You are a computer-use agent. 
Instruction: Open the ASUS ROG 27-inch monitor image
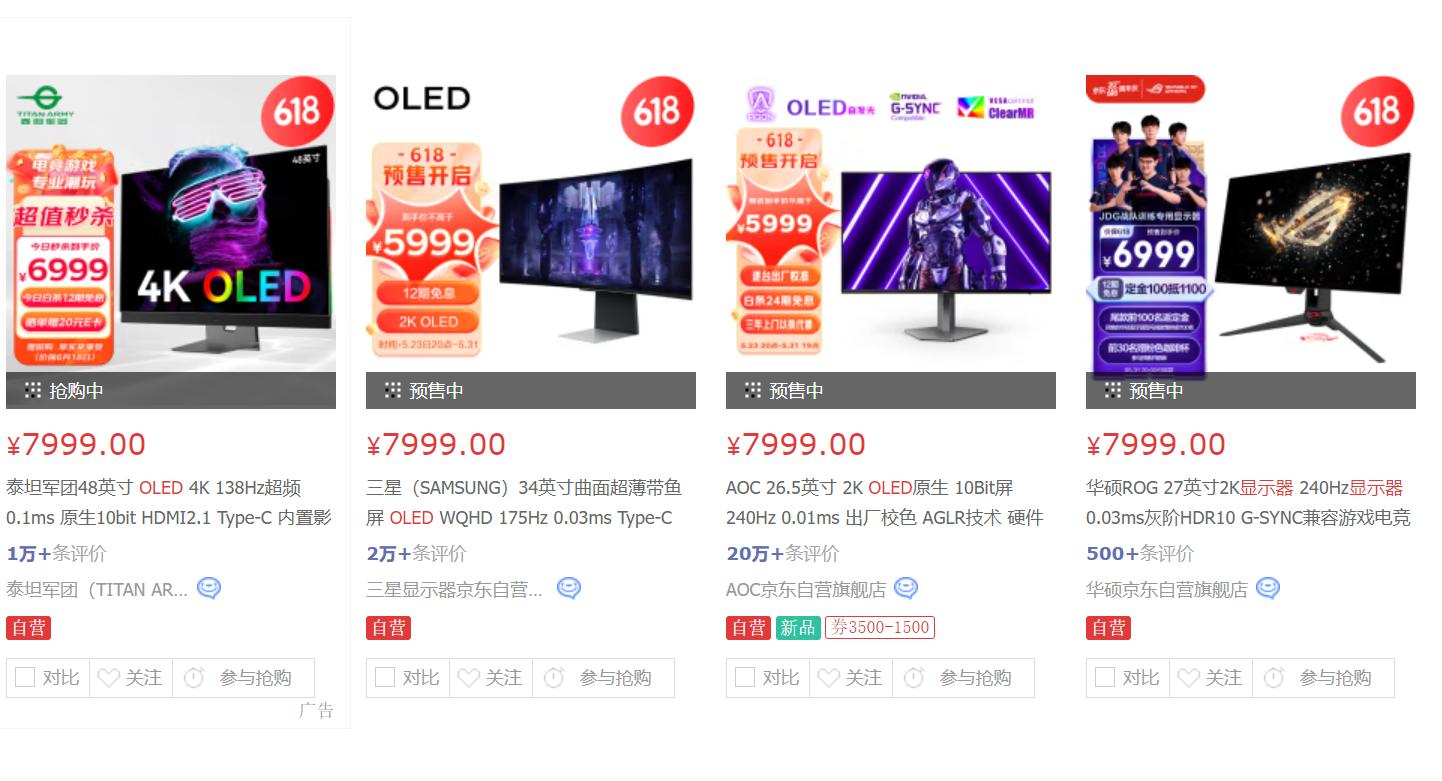point(1250,225)
